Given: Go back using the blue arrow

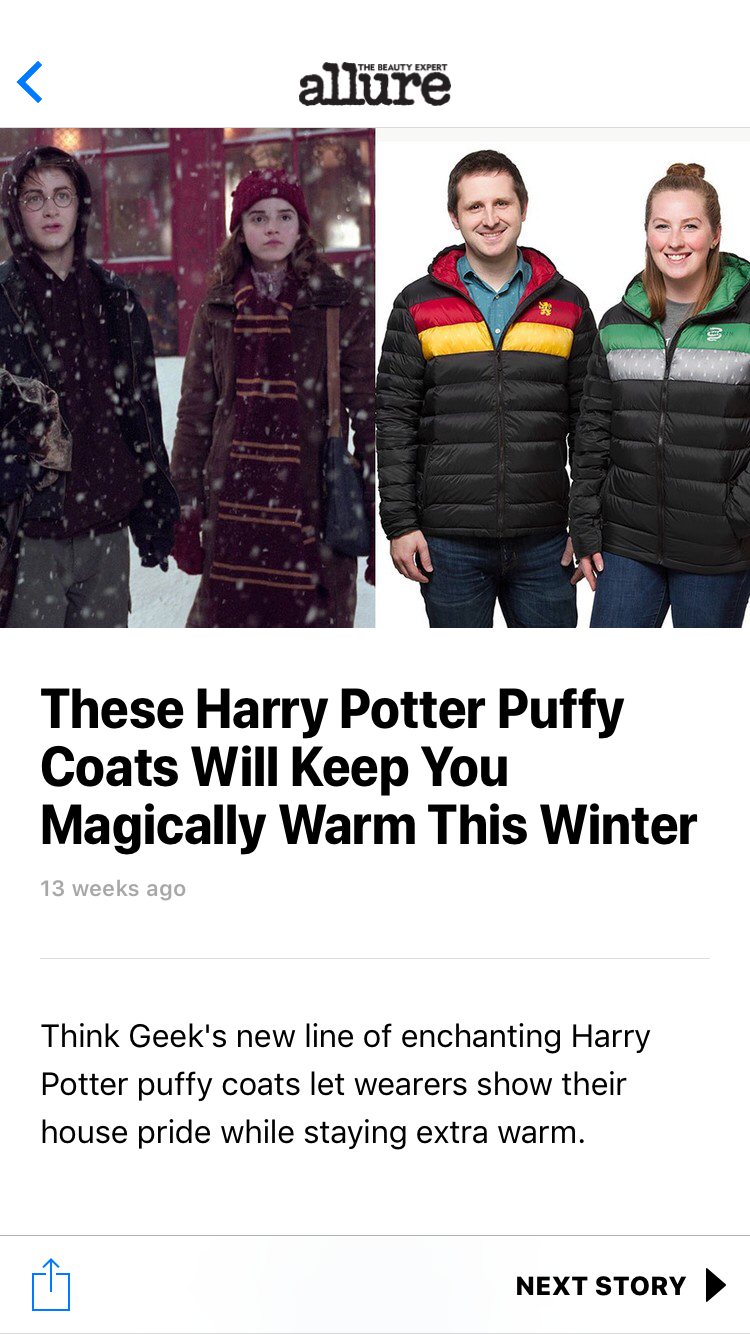Looking at the screenshot, I should pos(30,82).
